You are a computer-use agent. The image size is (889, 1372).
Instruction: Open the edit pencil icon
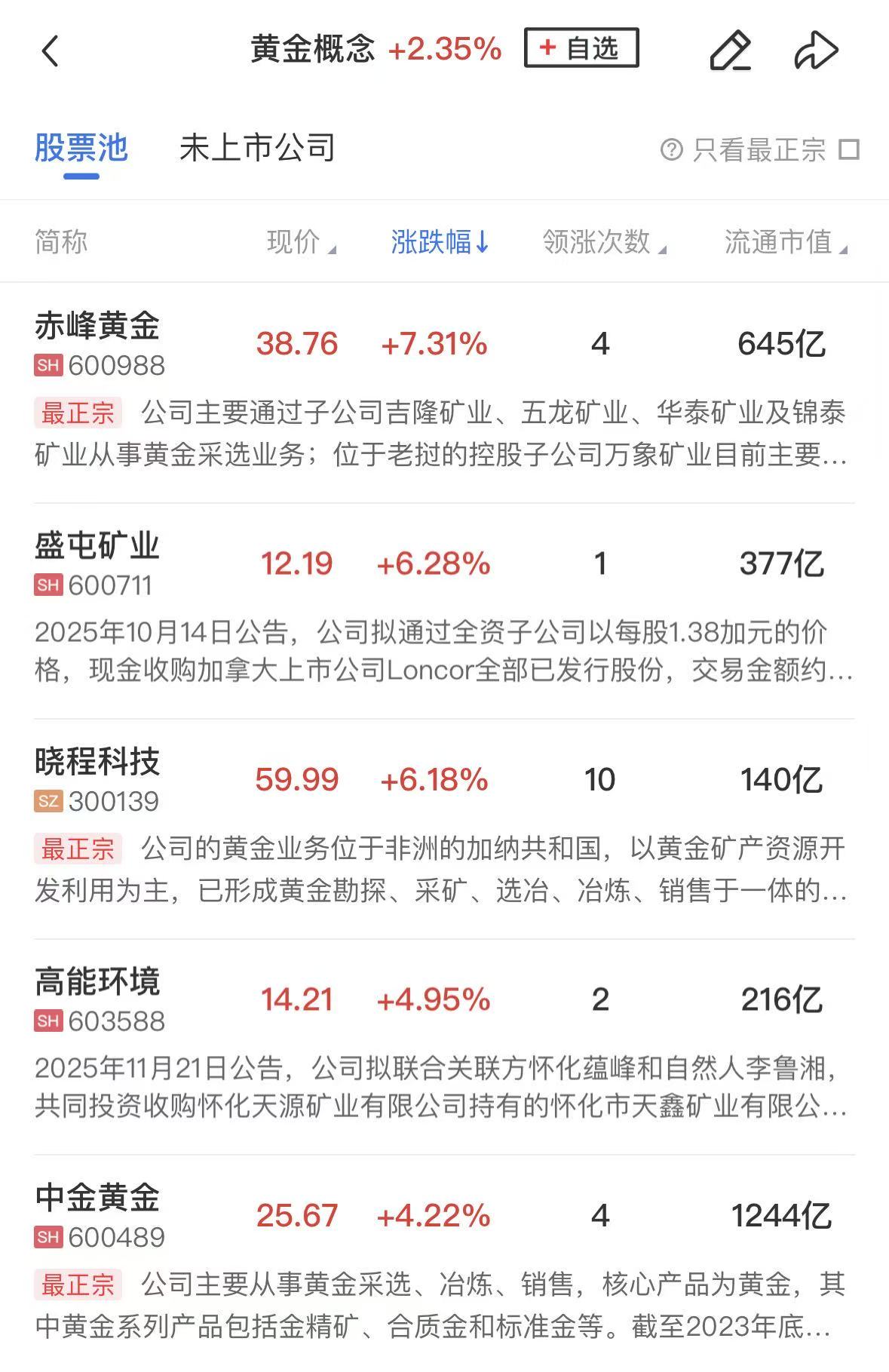coord(730,51)
